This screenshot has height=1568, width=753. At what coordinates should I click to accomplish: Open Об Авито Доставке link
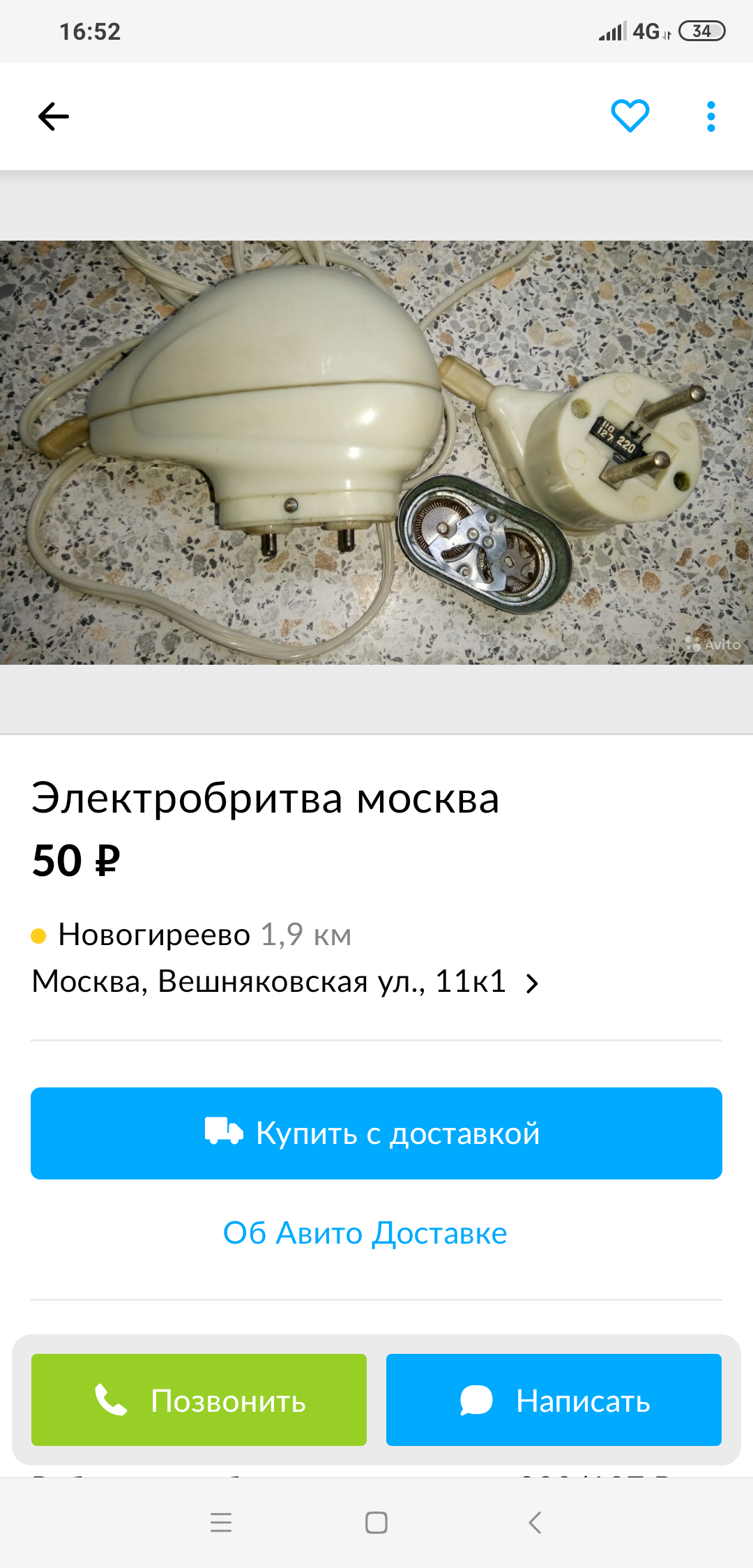[365, 1233]
